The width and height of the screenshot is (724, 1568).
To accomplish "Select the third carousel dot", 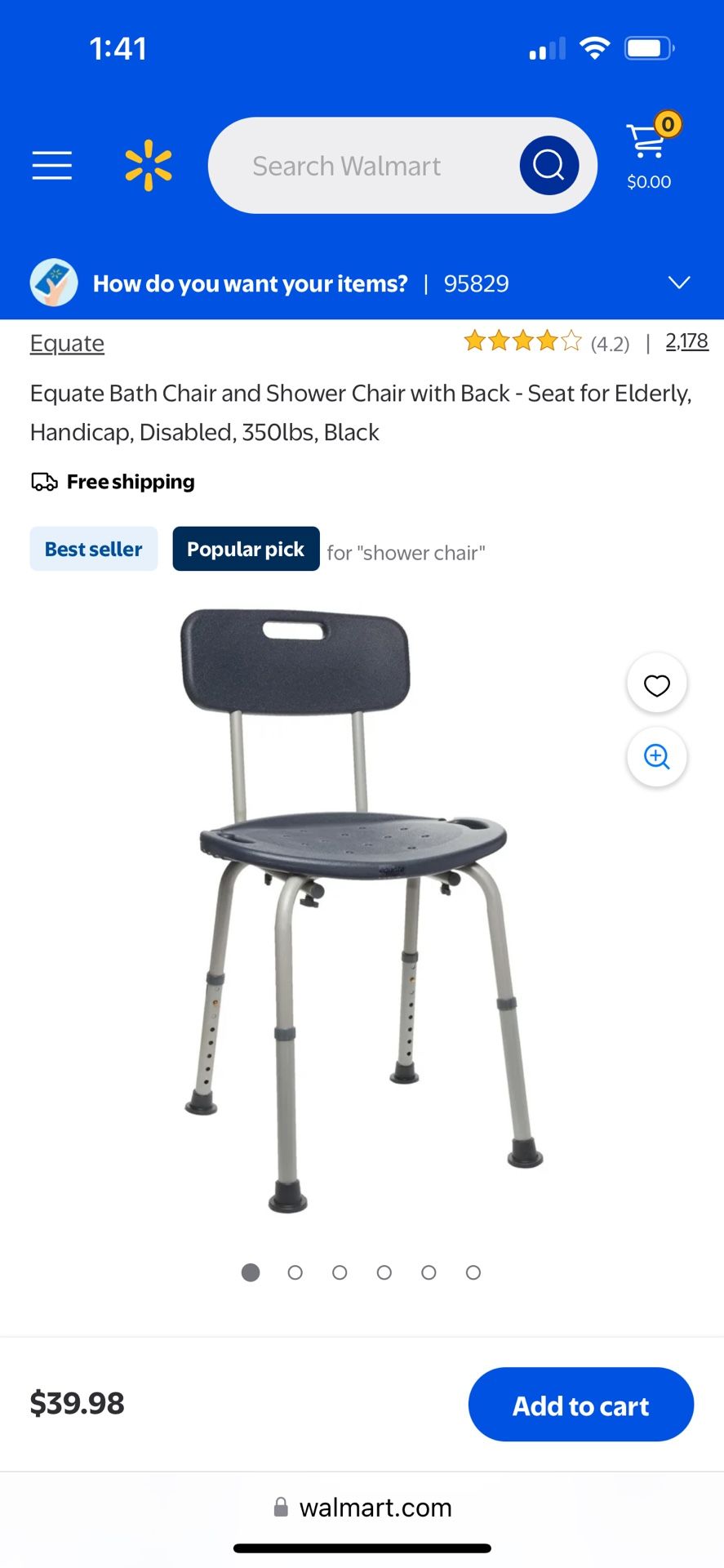I will point(340,1272).
